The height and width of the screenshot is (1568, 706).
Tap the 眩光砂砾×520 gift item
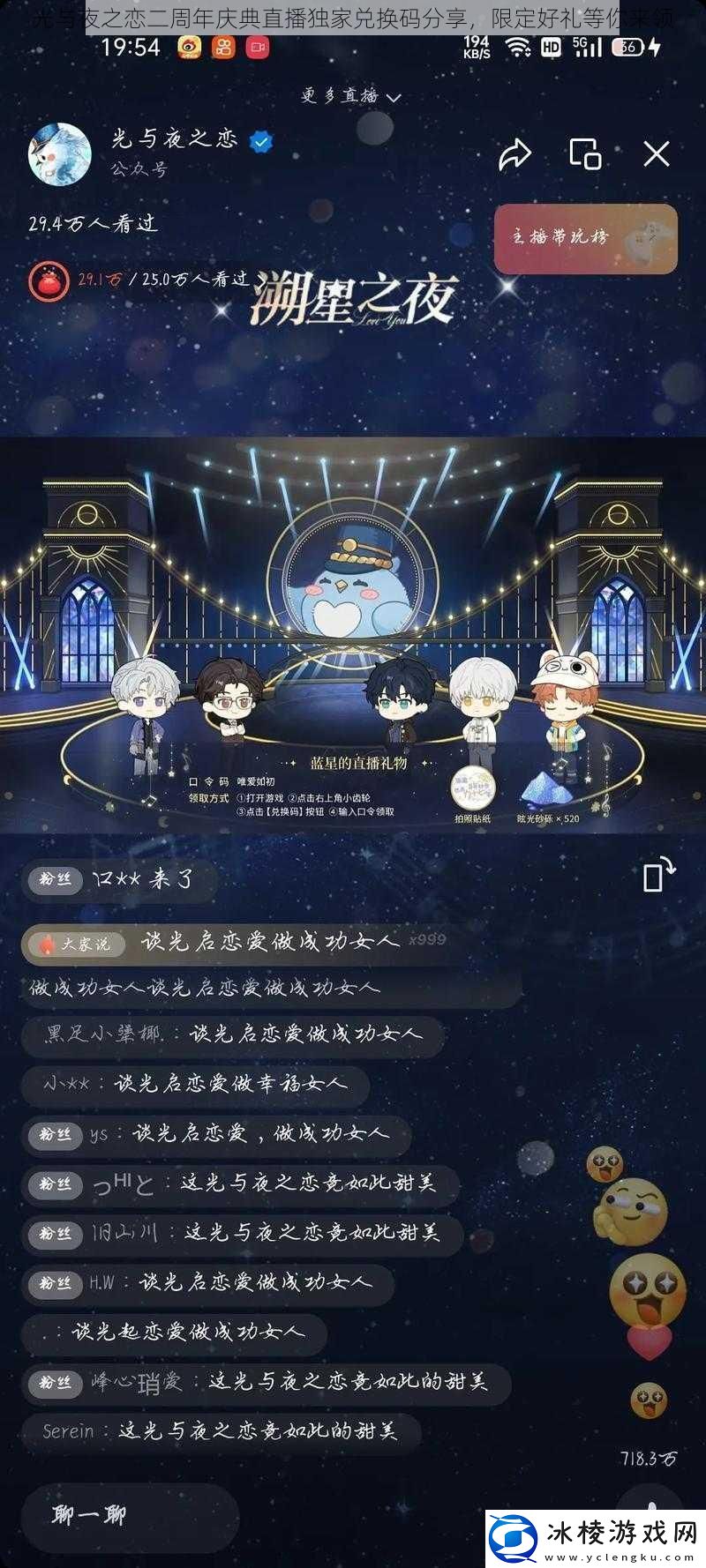pos(549,792)
